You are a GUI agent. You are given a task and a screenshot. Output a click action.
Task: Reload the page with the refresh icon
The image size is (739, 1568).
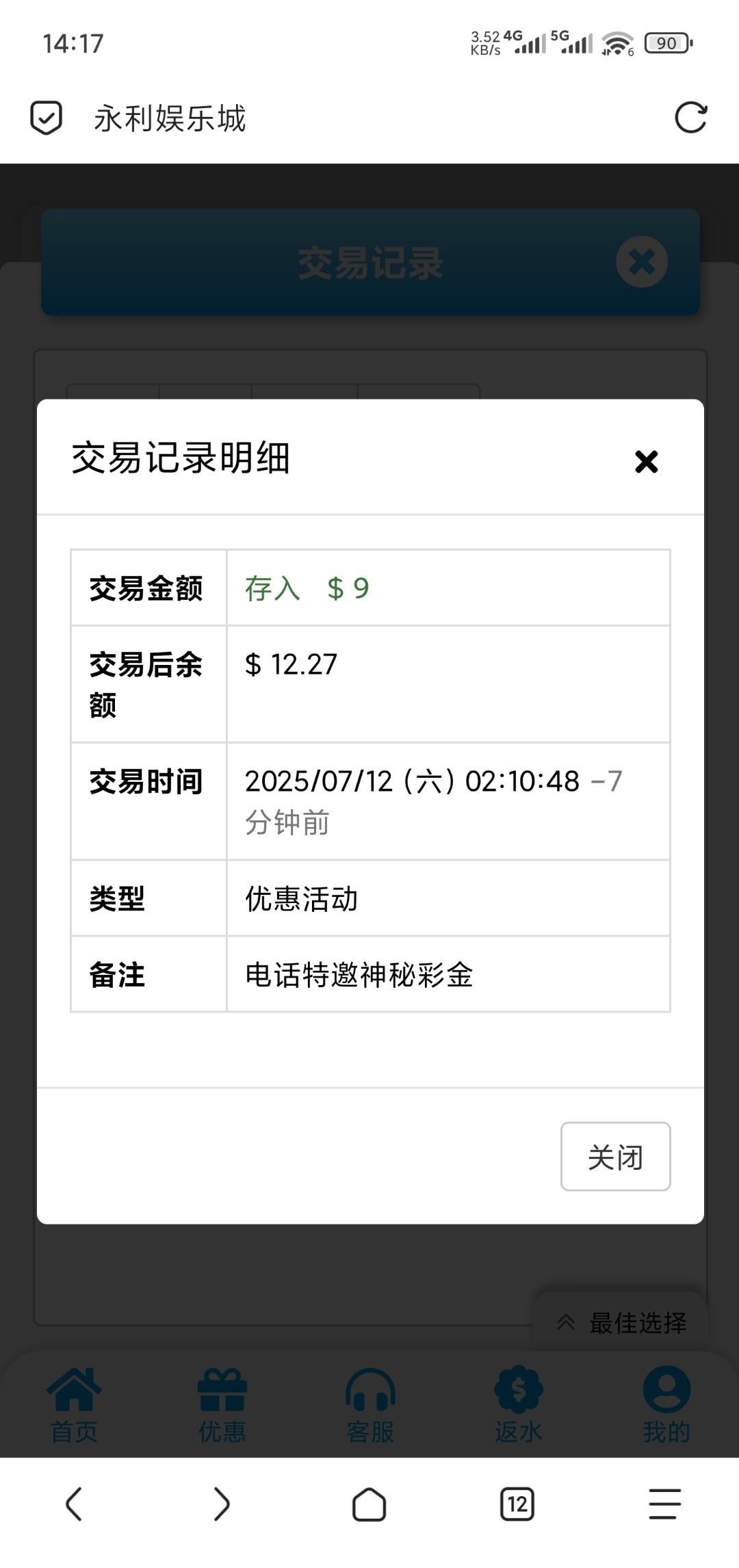(x=690, y=118)
